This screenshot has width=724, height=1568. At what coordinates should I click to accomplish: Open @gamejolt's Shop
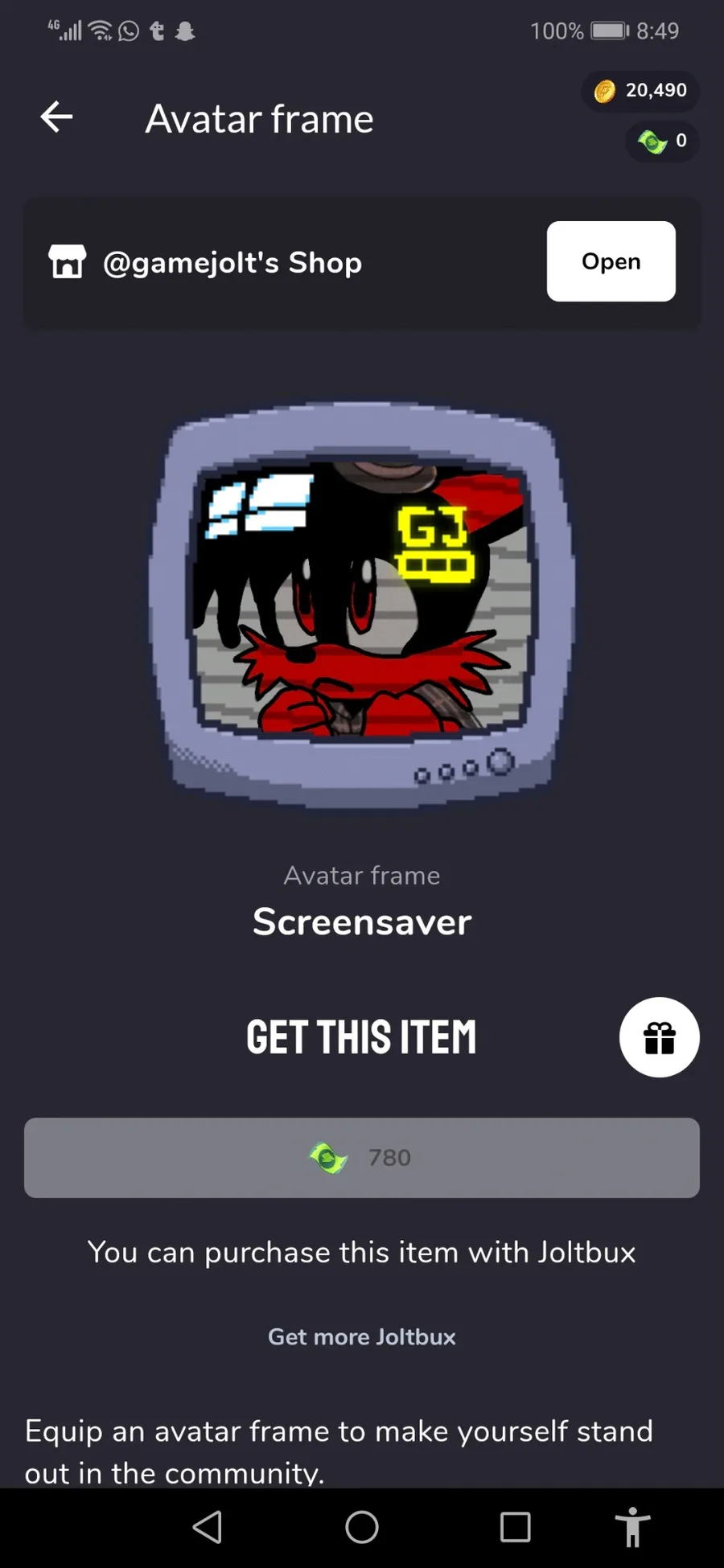[611, 261]
